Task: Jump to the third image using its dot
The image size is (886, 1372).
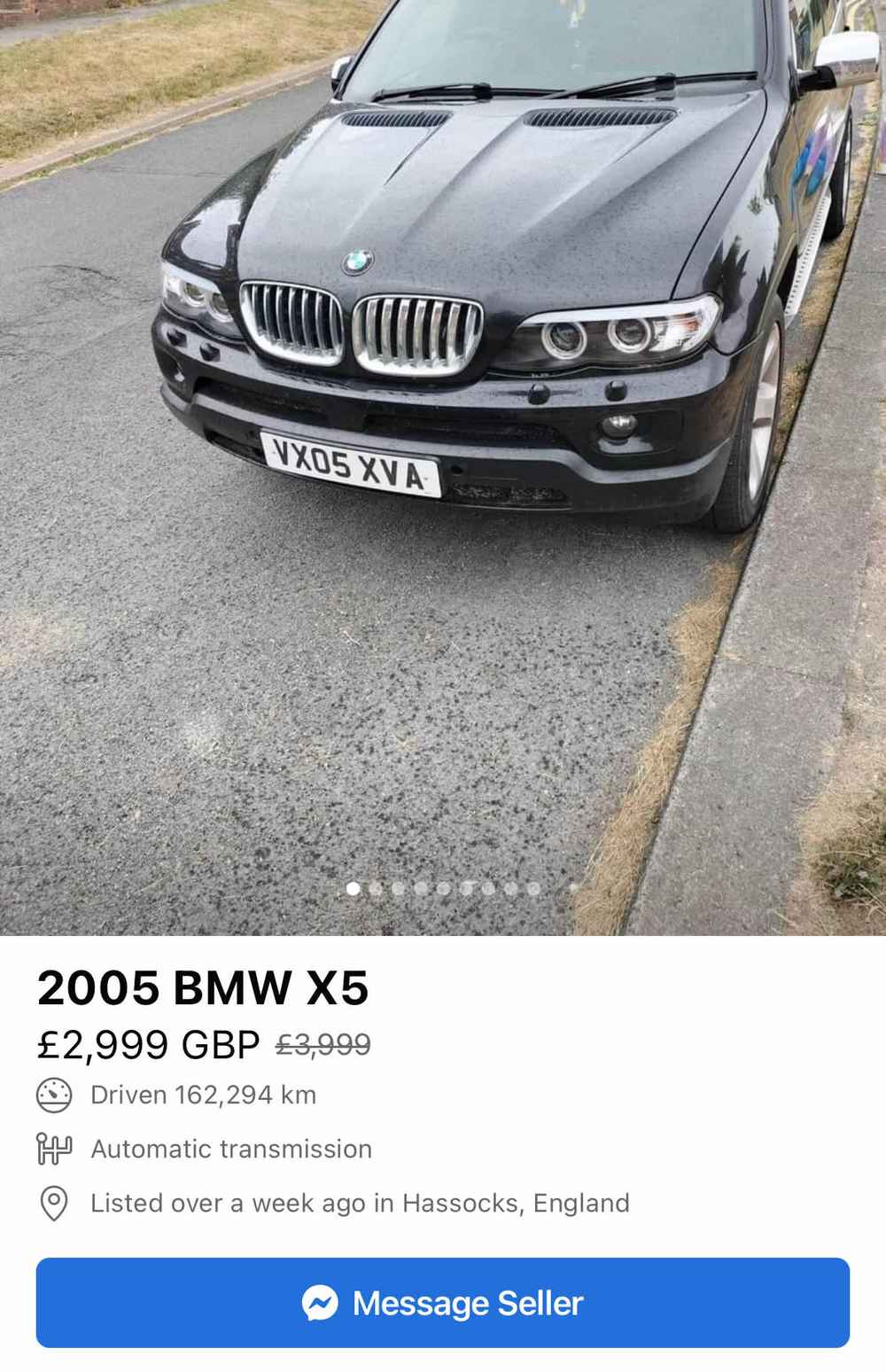Action: [399, 888]
